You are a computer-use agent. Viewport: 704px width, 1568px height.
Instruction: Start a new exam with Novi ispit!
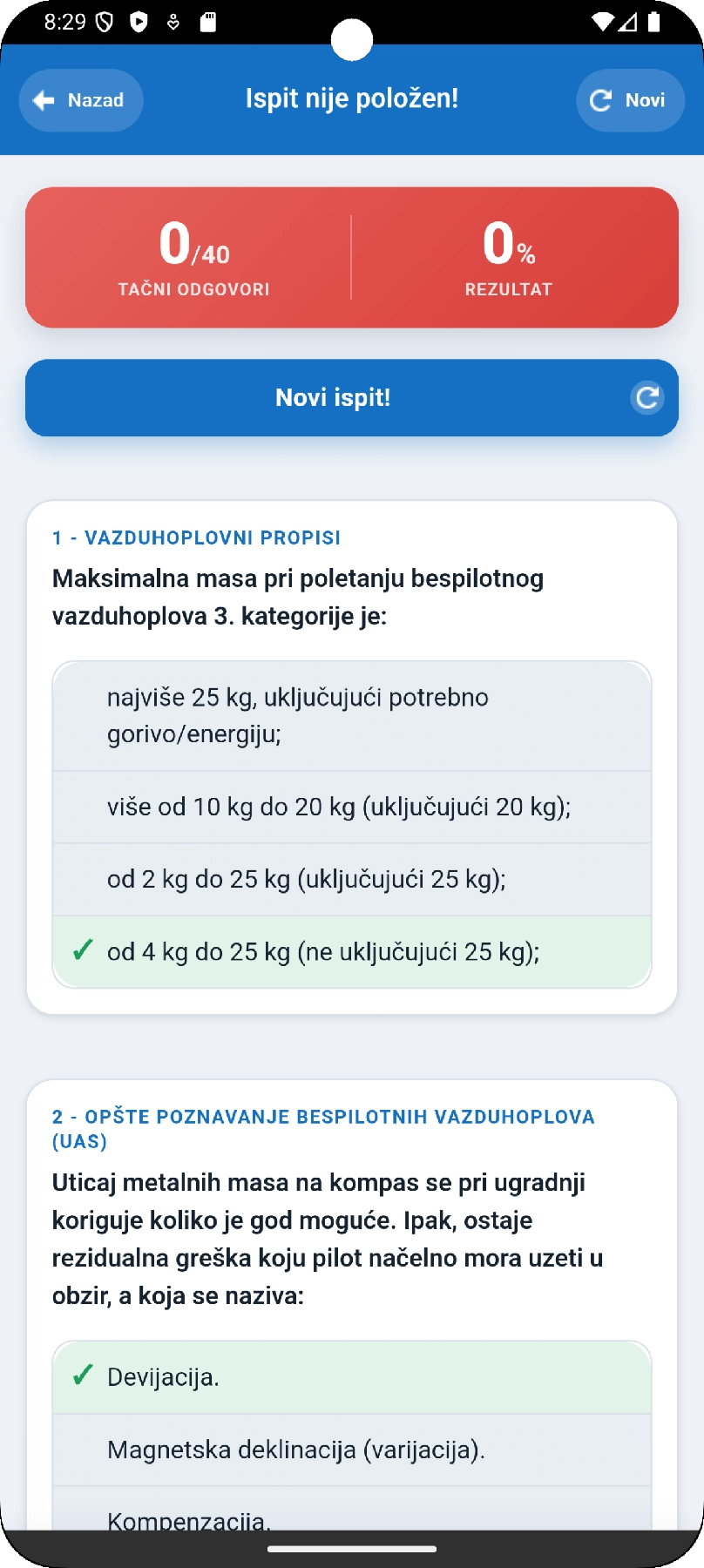click(x=352, y=398)
